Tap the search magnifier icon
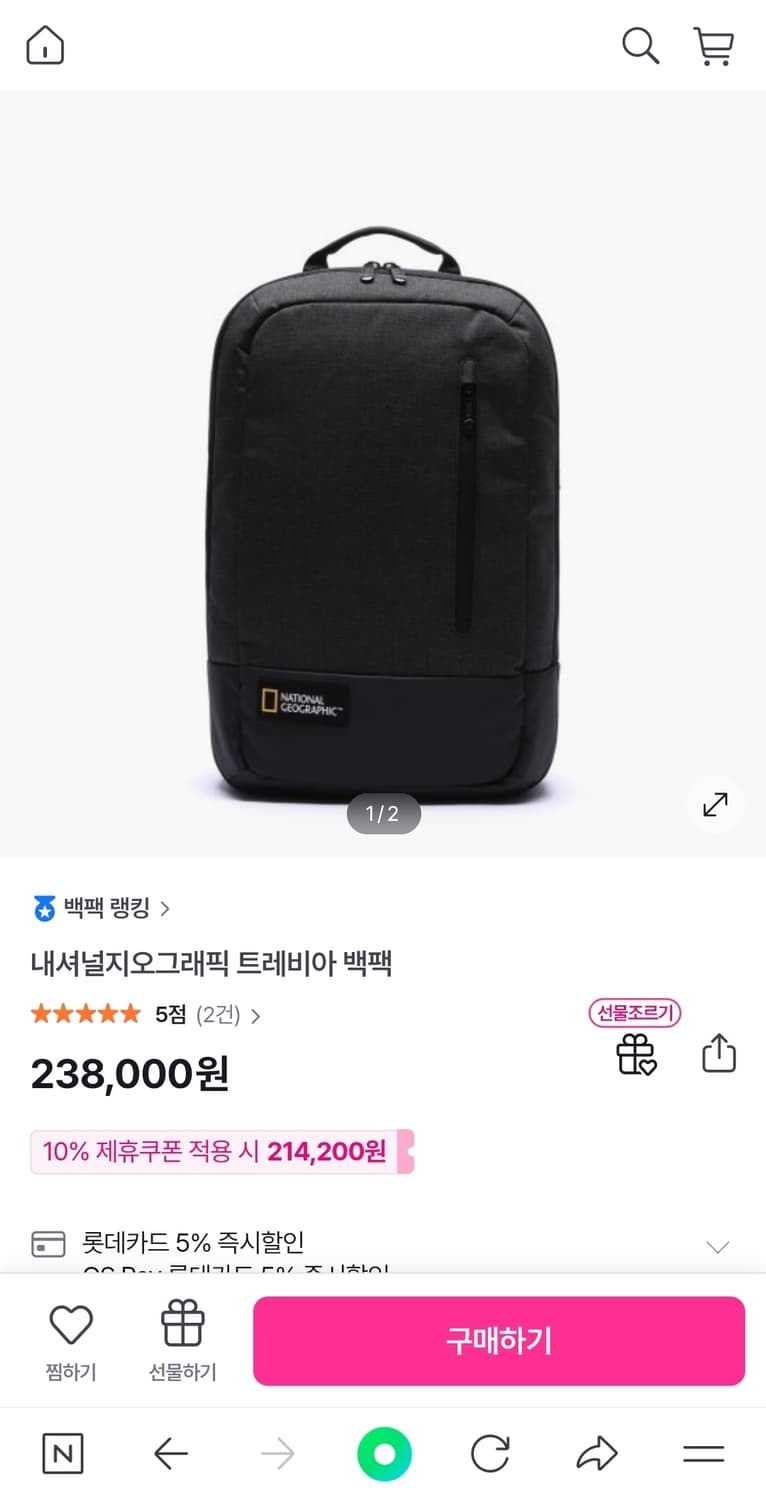 640,46
